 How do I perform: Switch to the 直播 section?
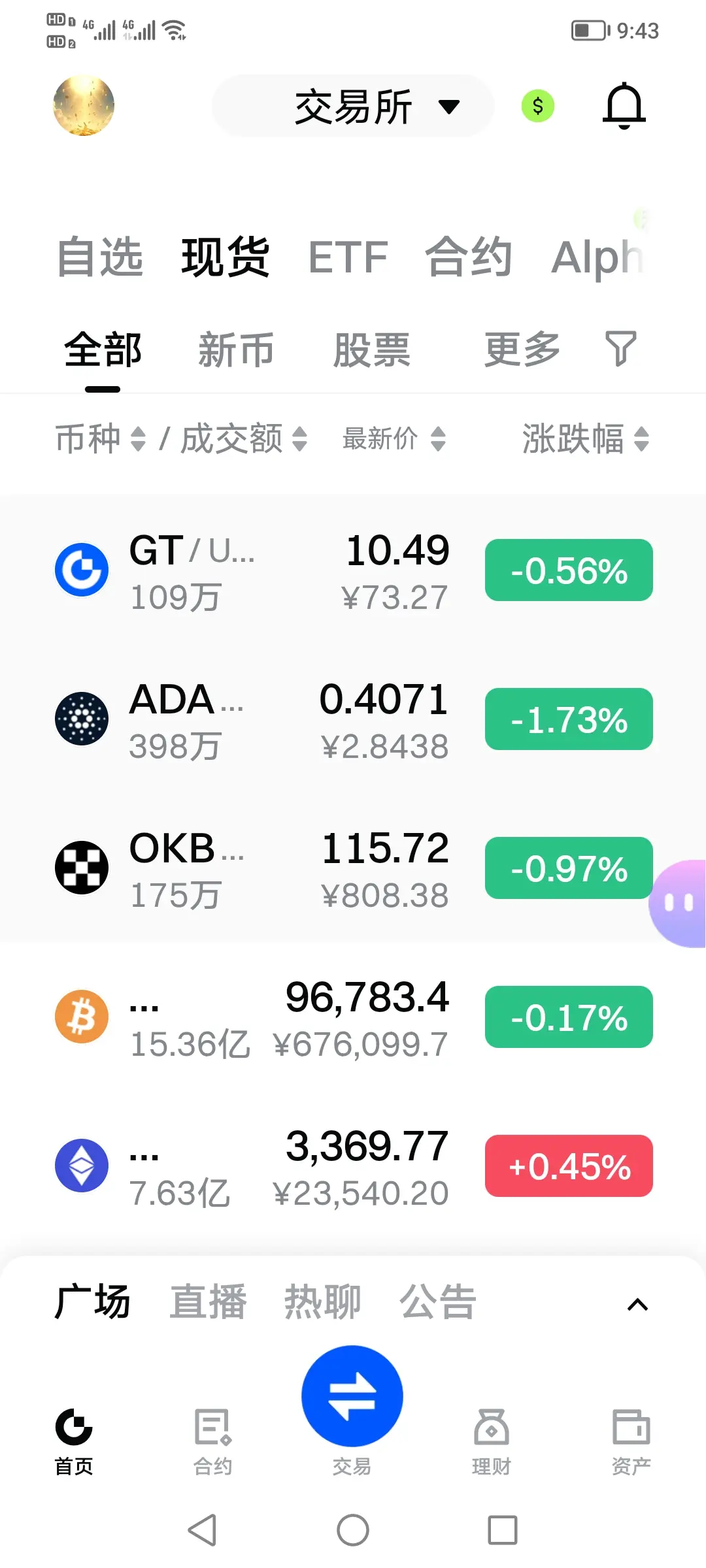(208, 1301)
